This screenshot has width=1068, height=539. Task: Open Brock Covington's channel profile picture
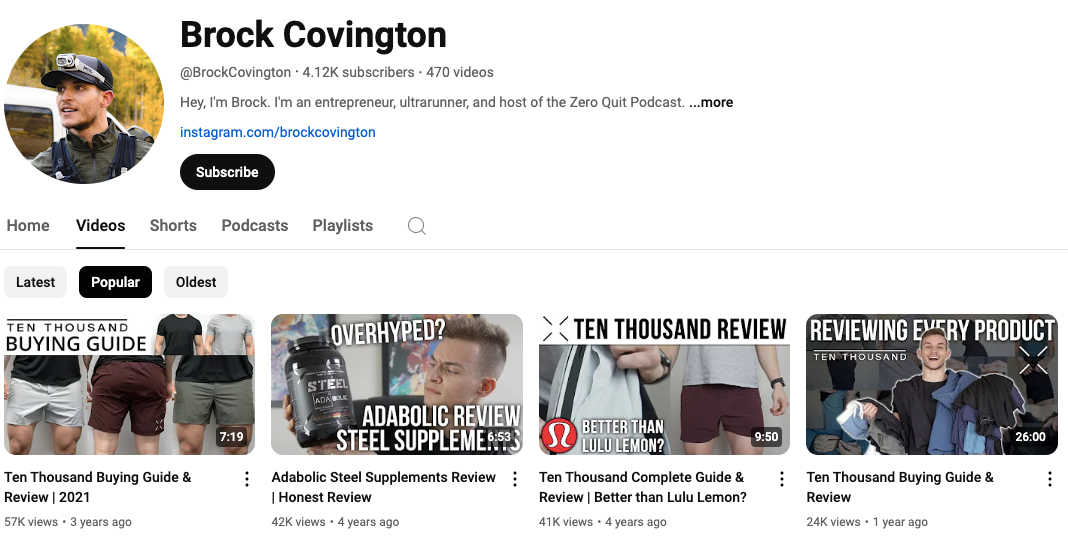[x=84, y=105]
